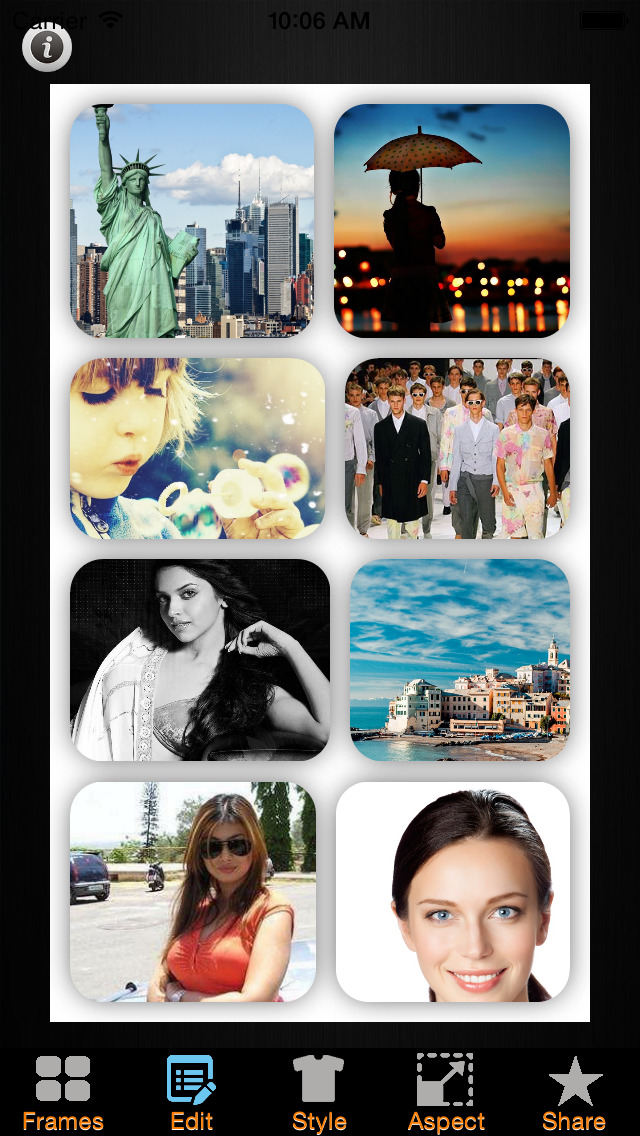Open the Style options
Viewport: 640px width, 1136px height.
[x=319, y=1094]
